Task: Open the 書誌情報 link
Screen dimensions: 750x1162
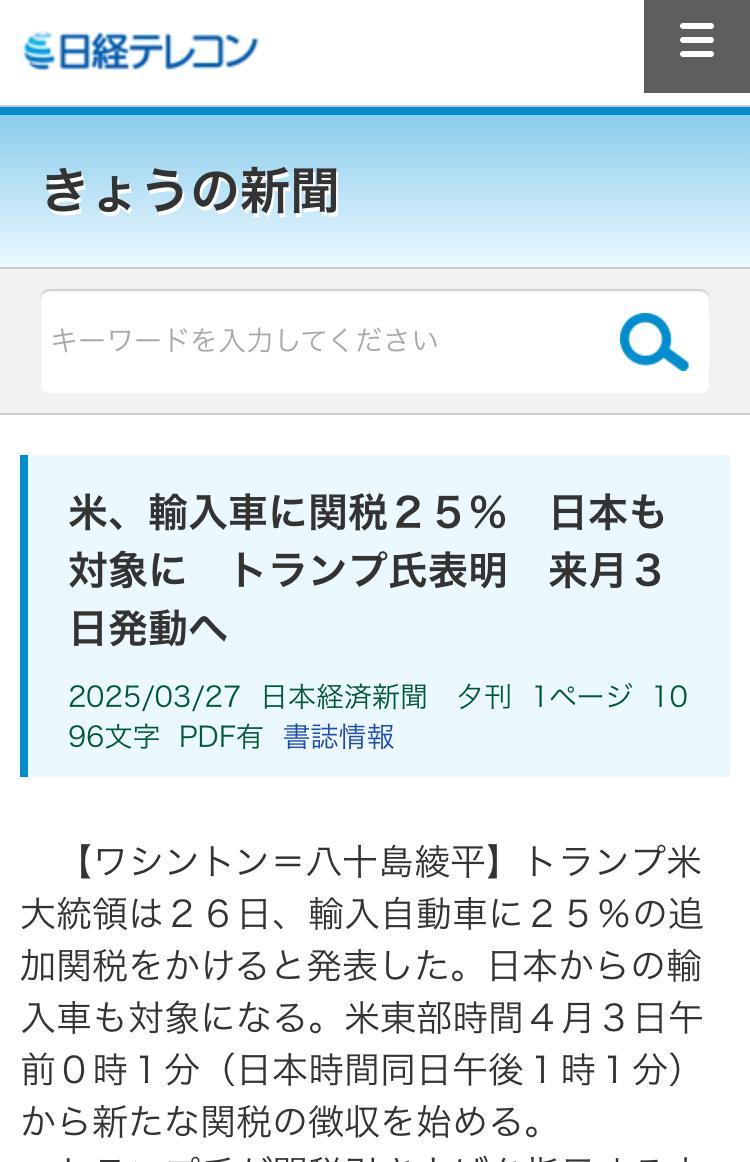Action: tap(338, 737)
